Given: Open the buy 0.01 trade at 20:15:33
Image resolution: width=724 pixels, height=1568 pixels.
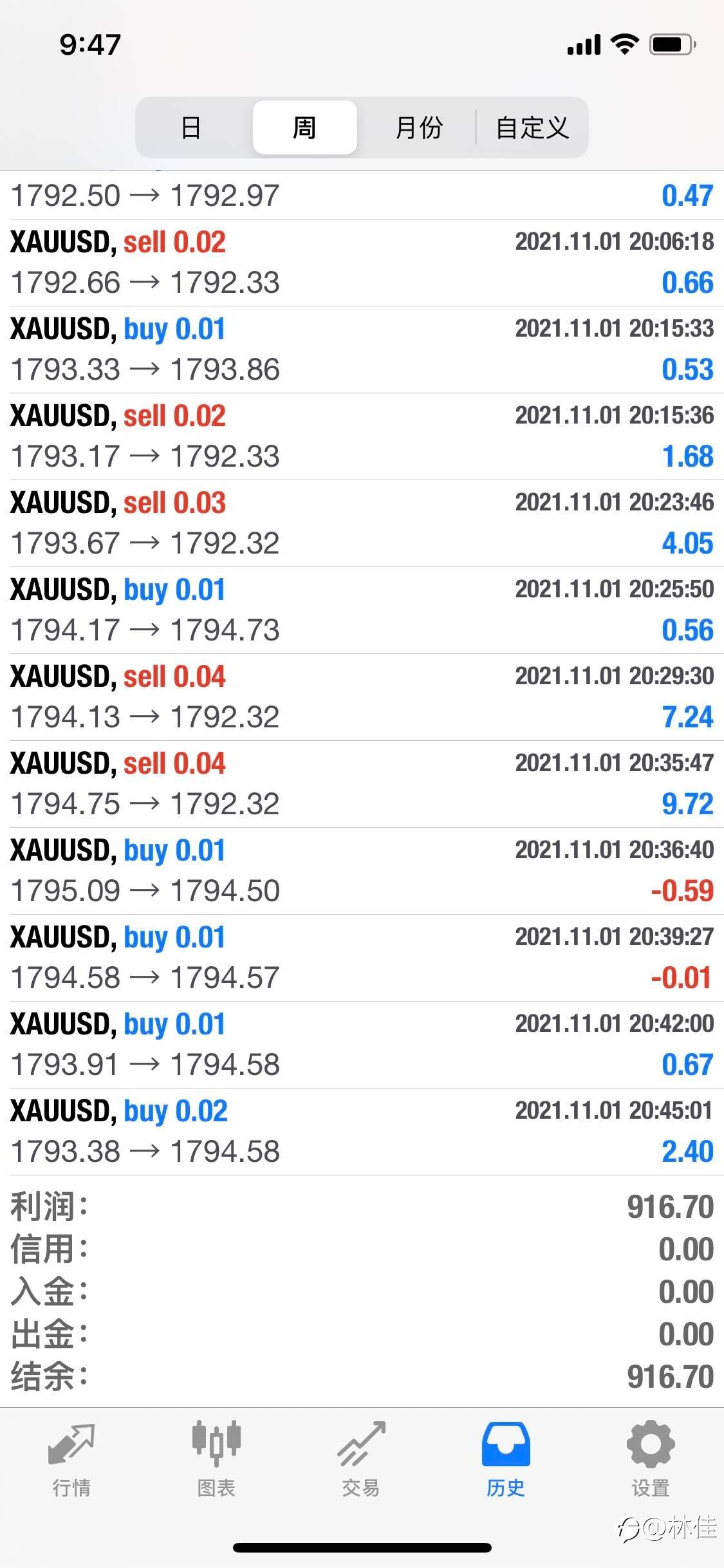Looking at the screenshot, I should (x=362, y=350).
